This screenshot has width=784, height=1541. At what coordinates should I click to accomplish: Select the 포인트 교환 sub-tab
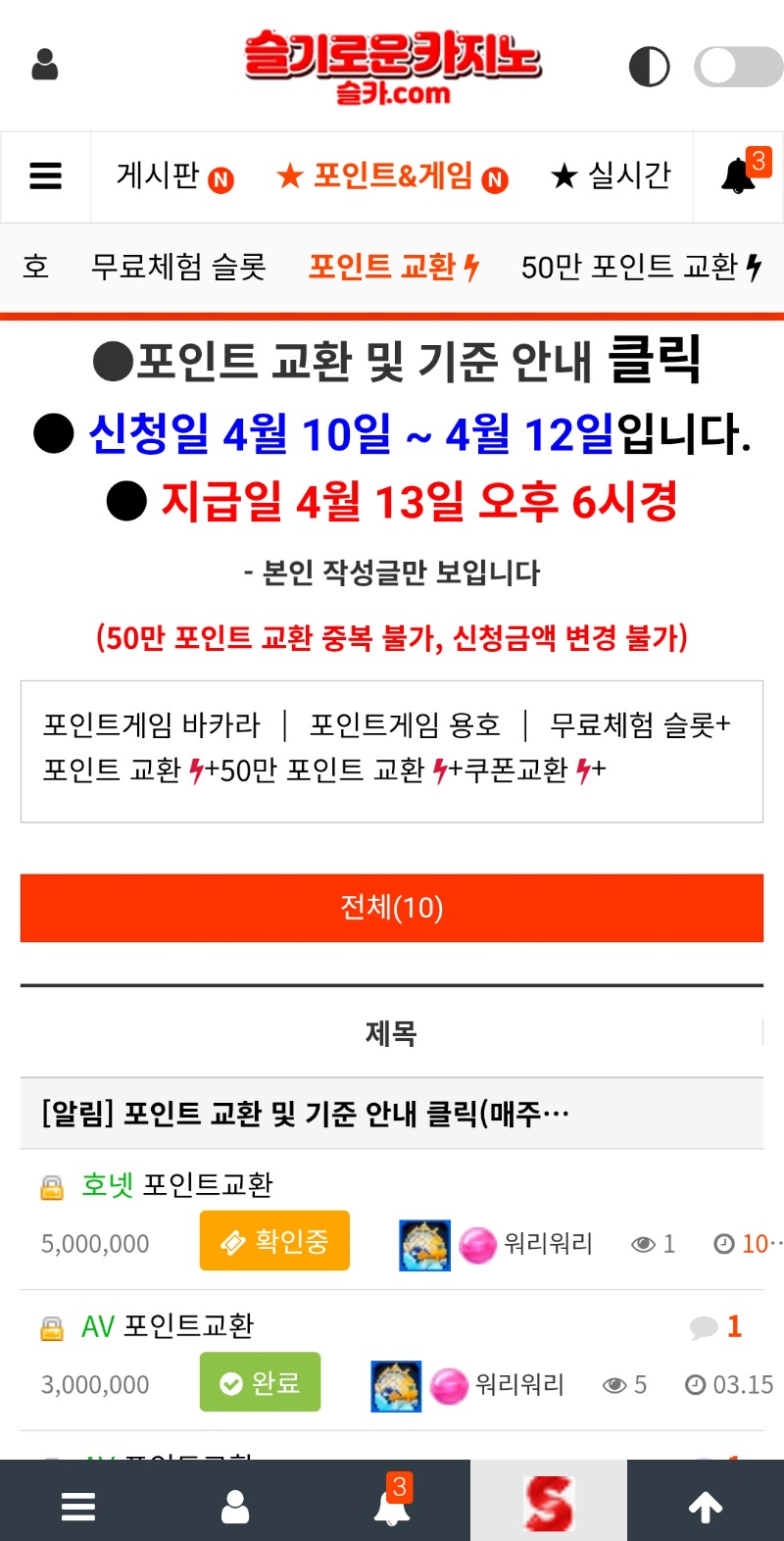click(x=392, y=267)
